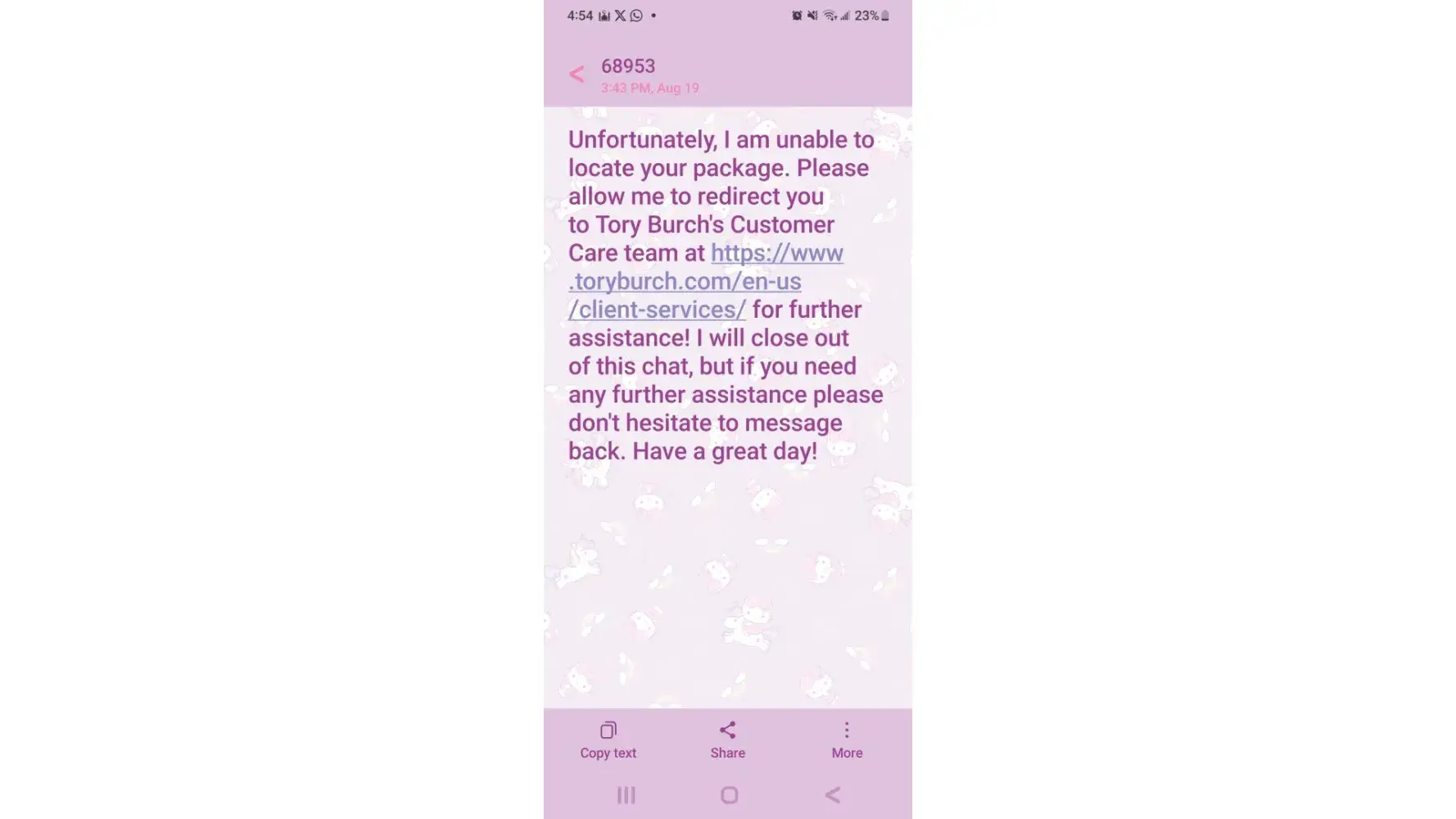Share this message
Viewport: 1456px width, 819px height.
pyautogui.click(x=727, y=740)
